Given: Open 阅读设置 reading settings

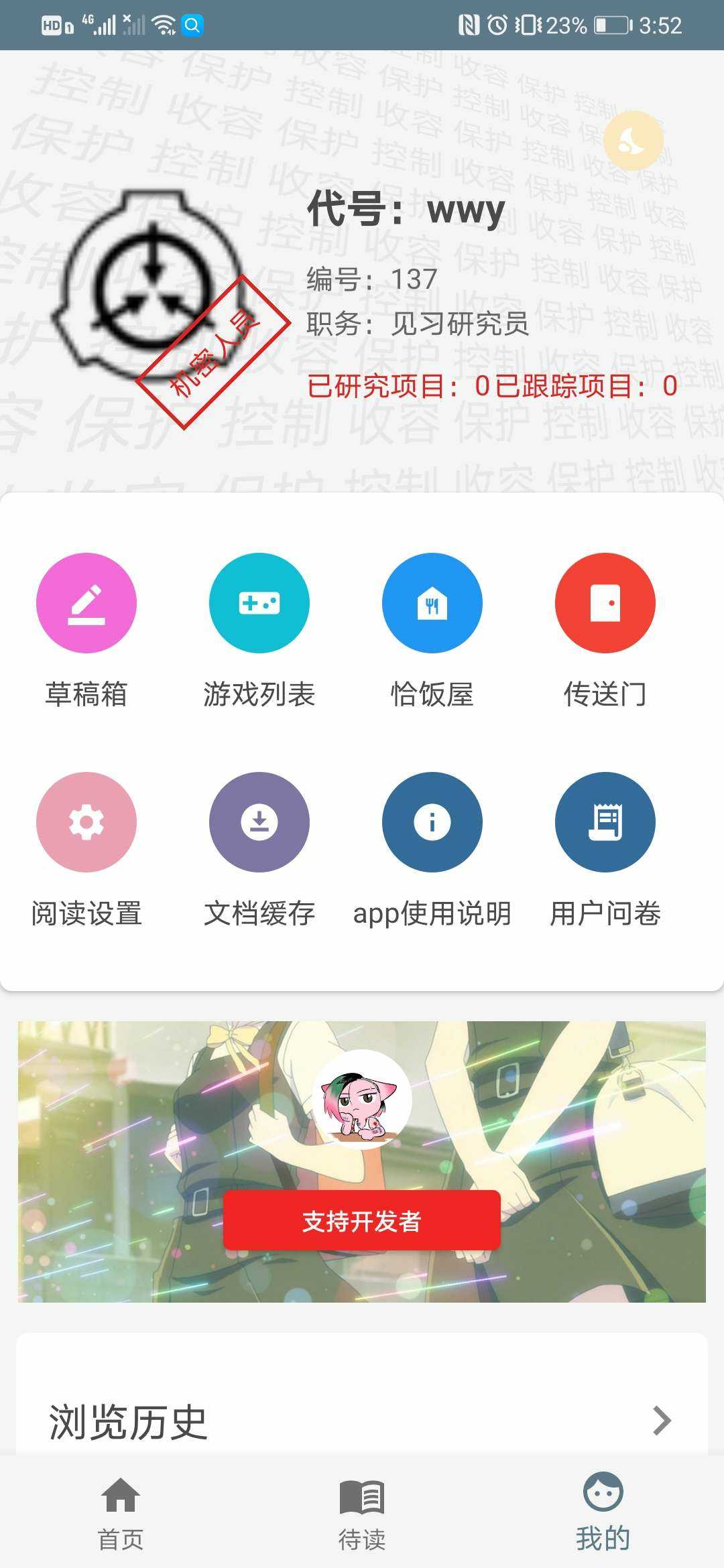Looking at the screenshot, I should [x=86, y=822].
